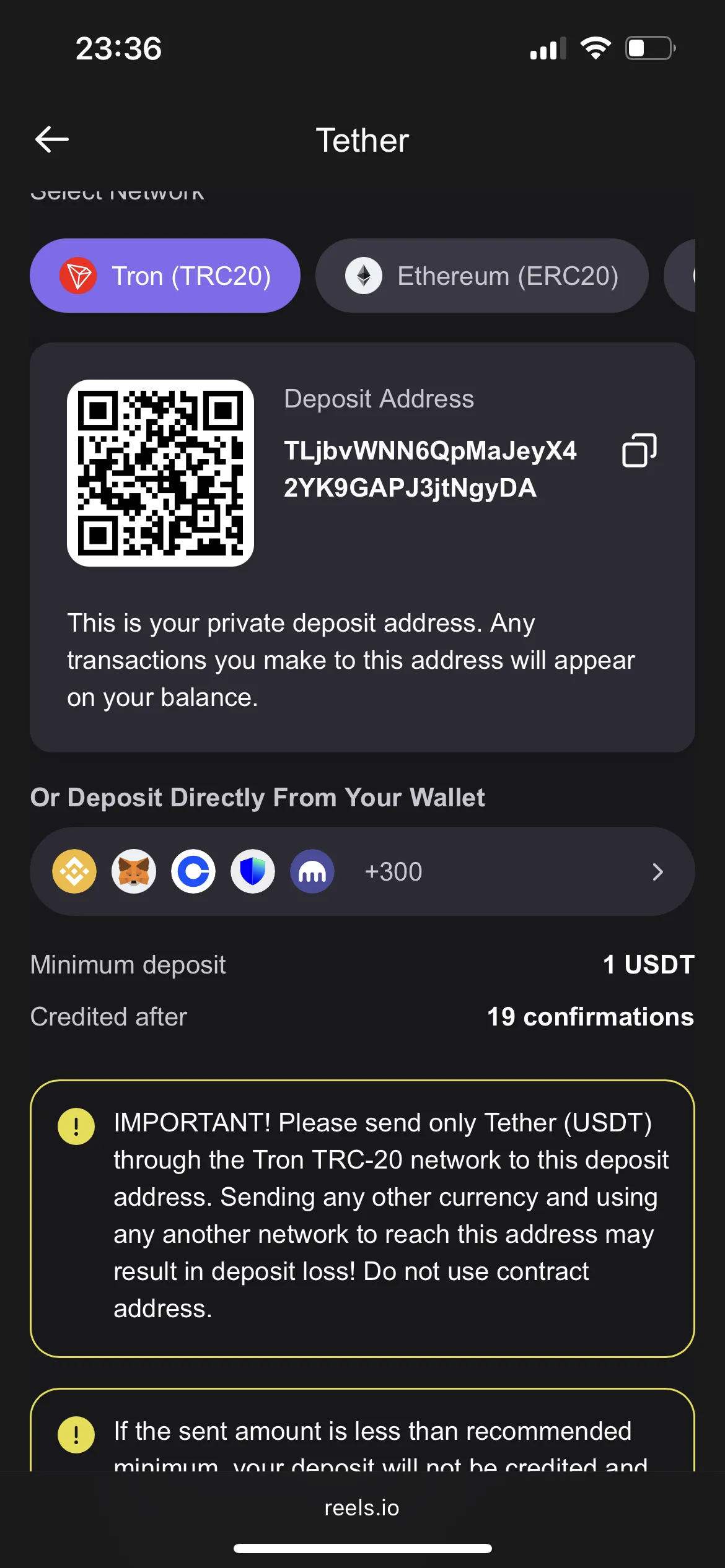This screenshot has width=725, height=1568.
Task: Go back from the Tether screen
Action: [52, 139]
